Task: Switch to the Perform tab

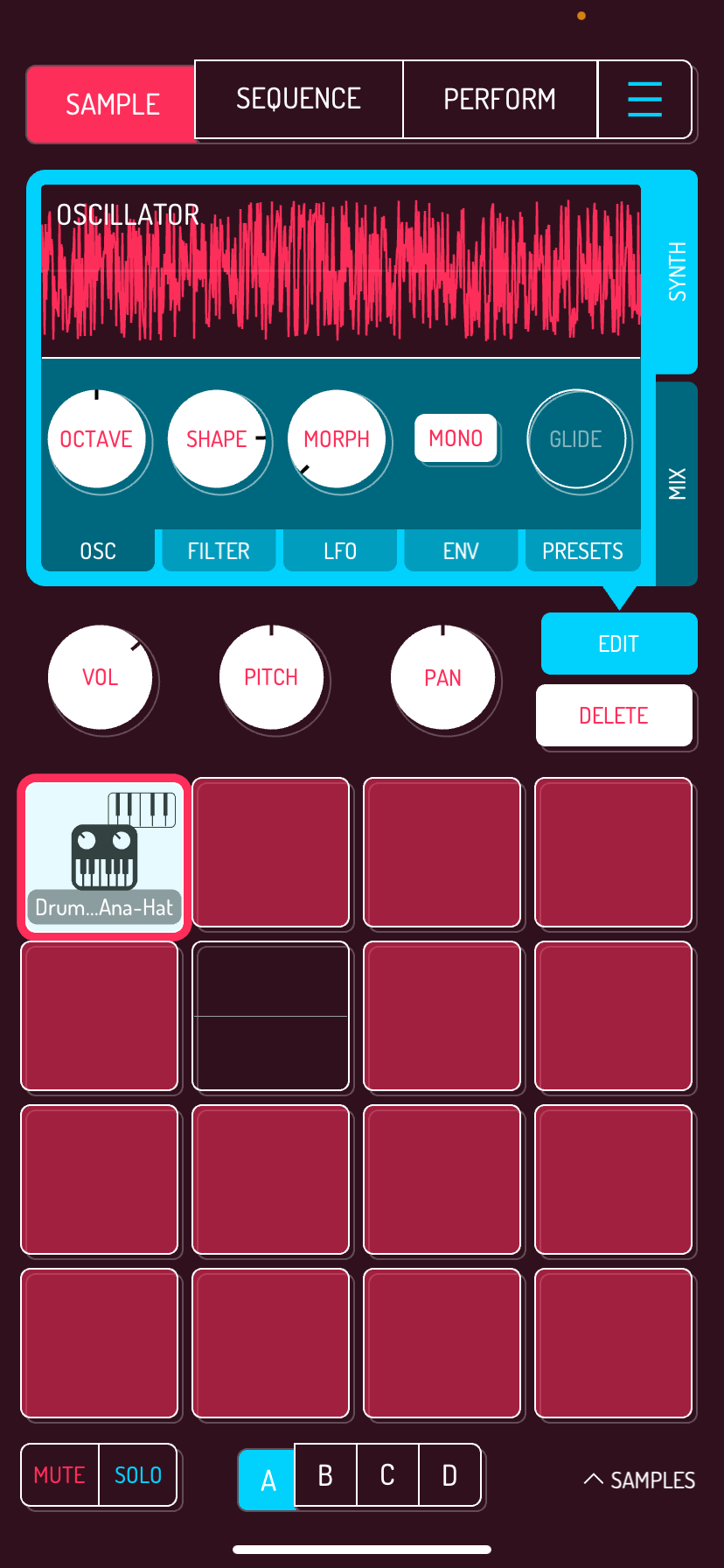Action: click(499, 100)
